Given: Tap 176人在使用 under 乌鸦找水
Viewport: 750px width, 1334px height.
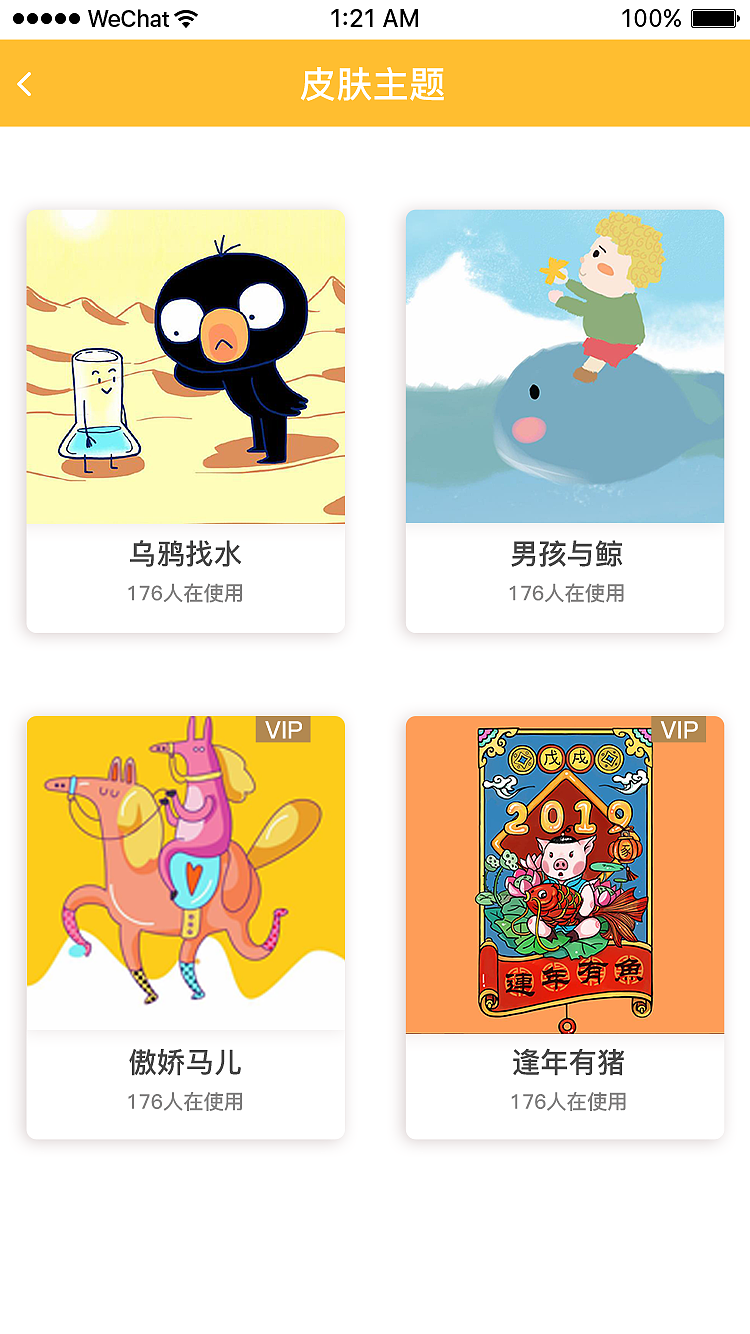Looking at the screenshot, I should (x=185, y=592).
